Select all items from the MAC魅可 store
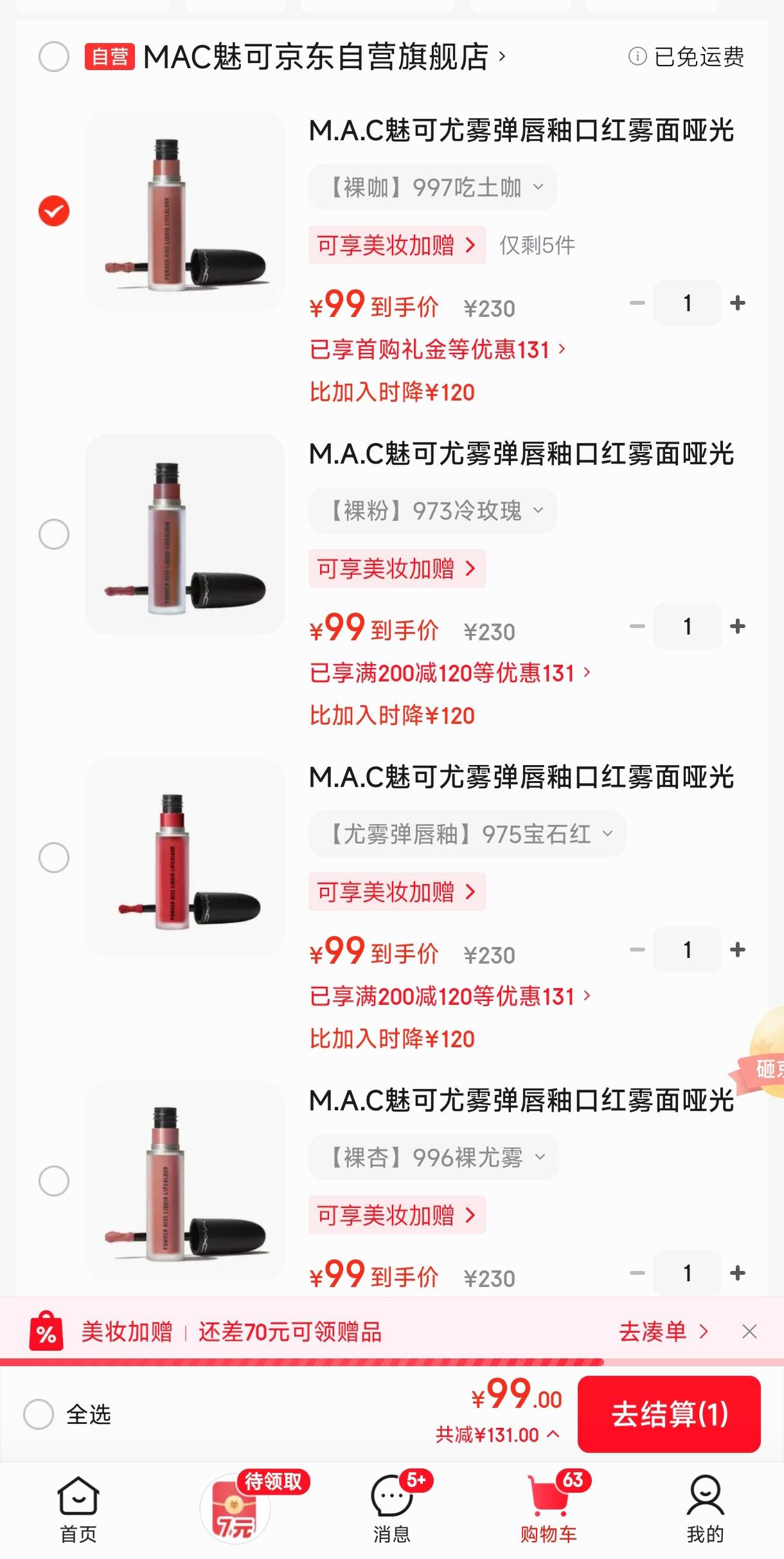 54,57
